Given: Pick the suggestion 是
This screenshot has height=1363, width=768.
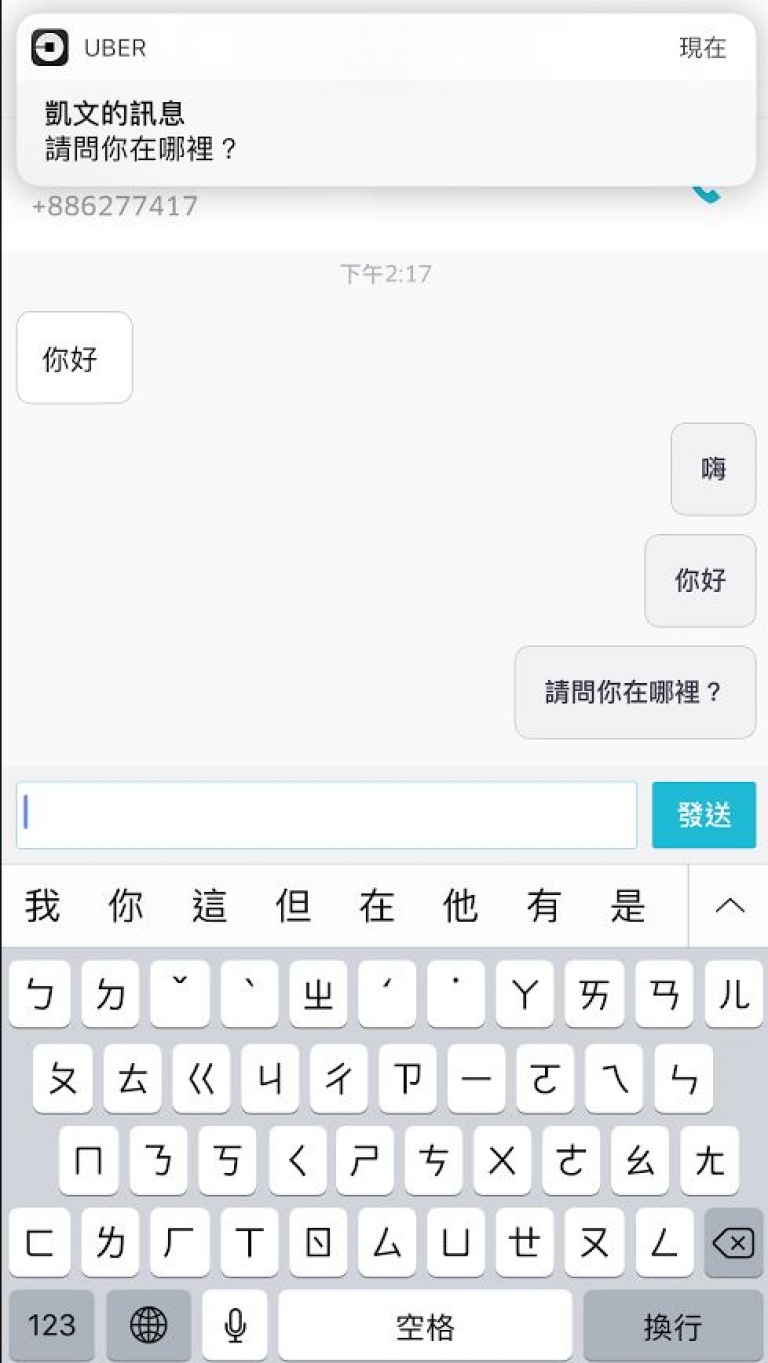Looking at the screenshot, I should point(628,906).
